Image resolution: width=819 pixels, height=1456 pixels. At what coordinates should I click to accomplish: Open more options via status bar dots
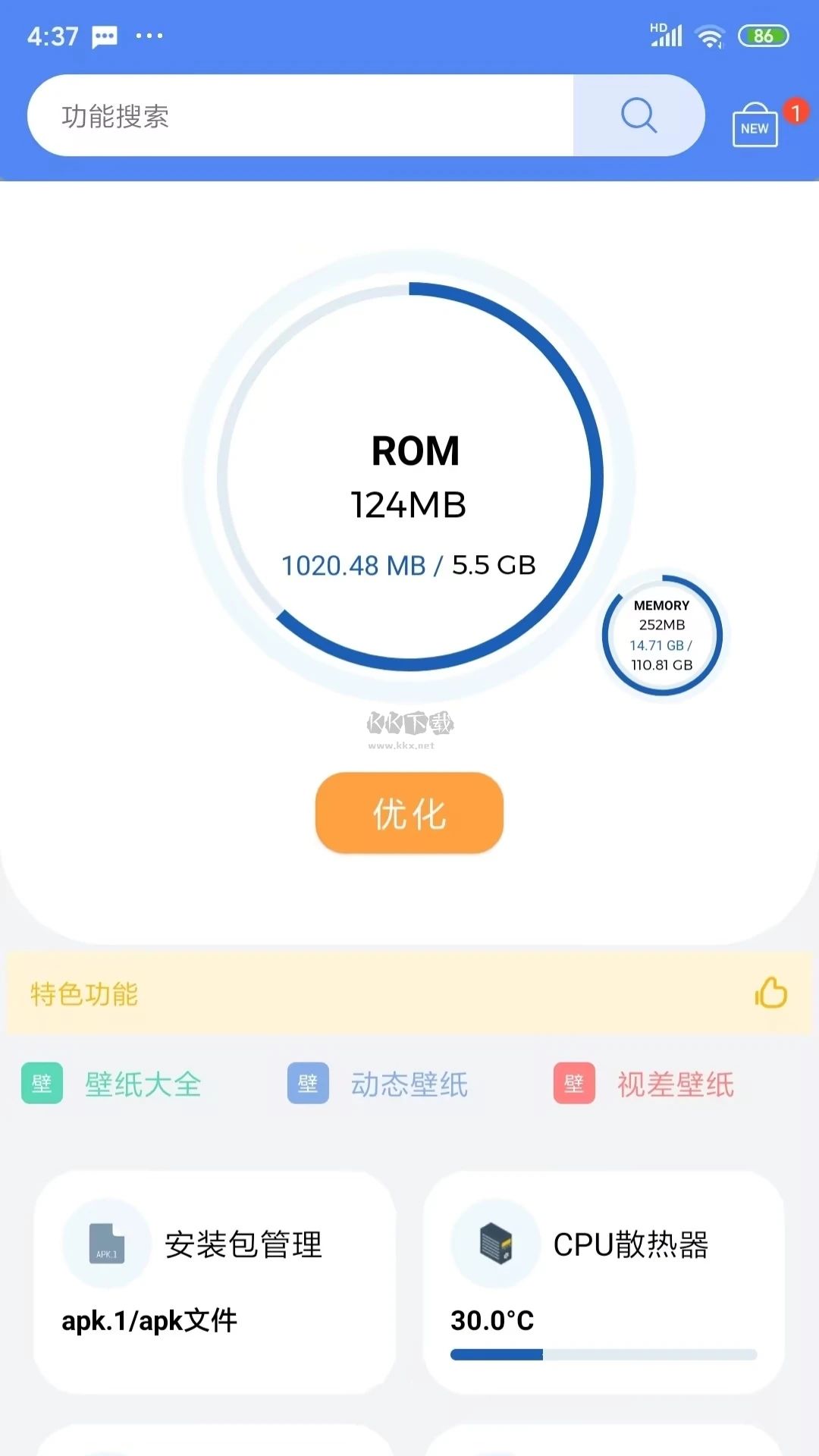[x=149, y=35]
